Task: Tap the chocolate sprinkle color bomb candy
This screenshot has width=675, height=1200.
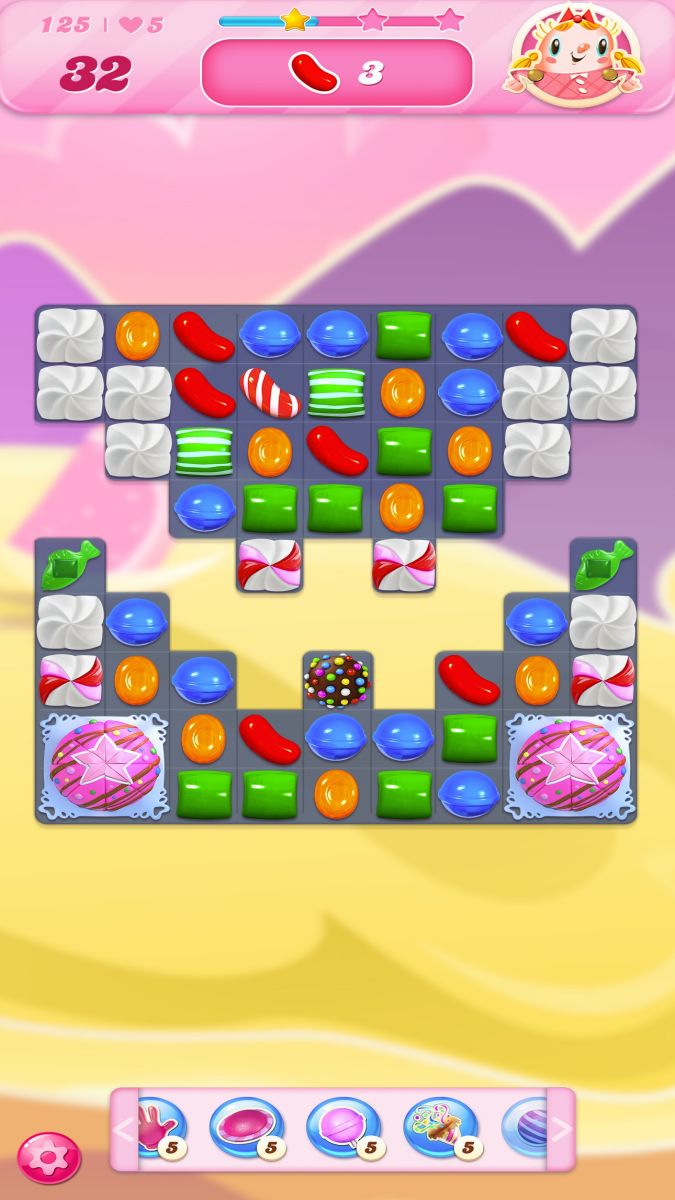Action: point(337,680)
